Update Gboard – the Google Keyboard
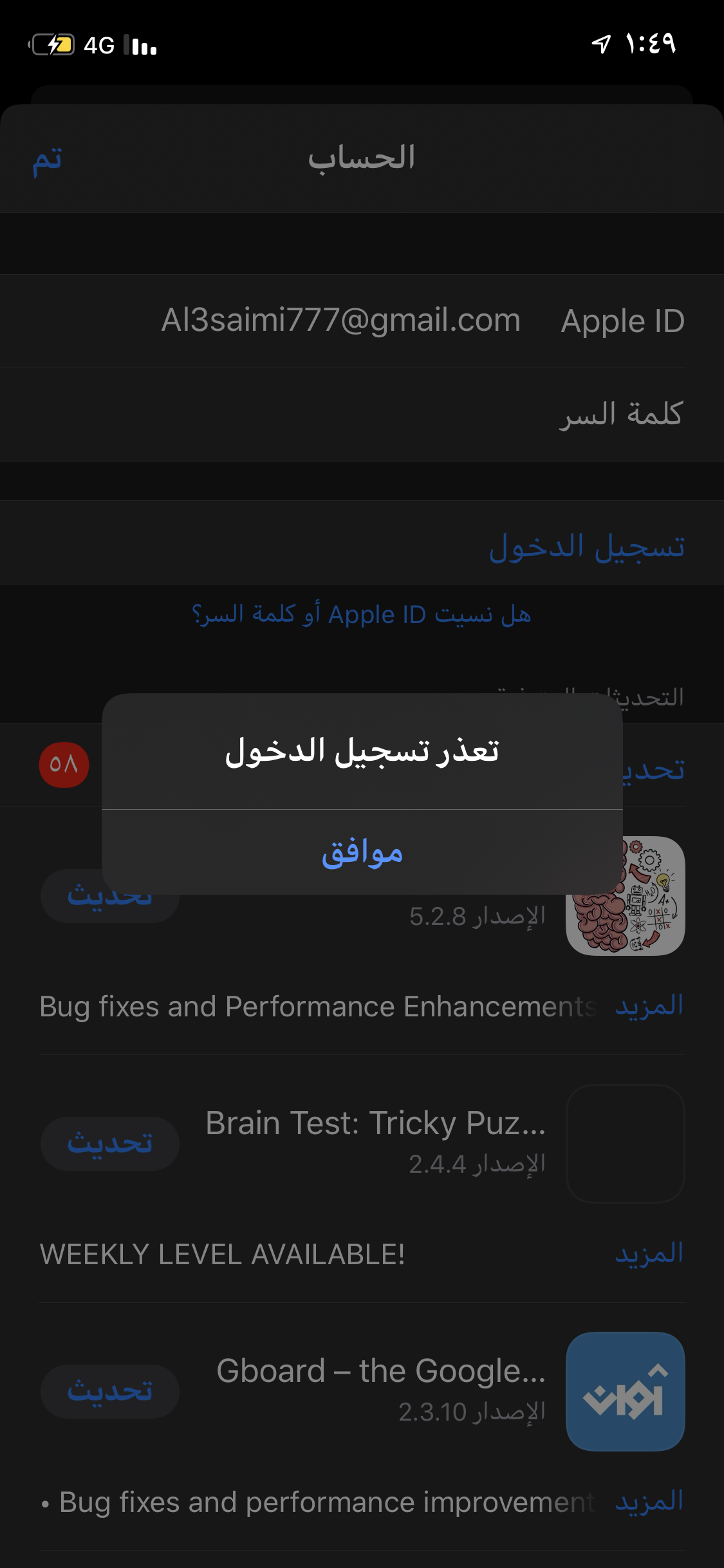The width and height of the screenshot is (724, 1568). tap(110, 1392)
